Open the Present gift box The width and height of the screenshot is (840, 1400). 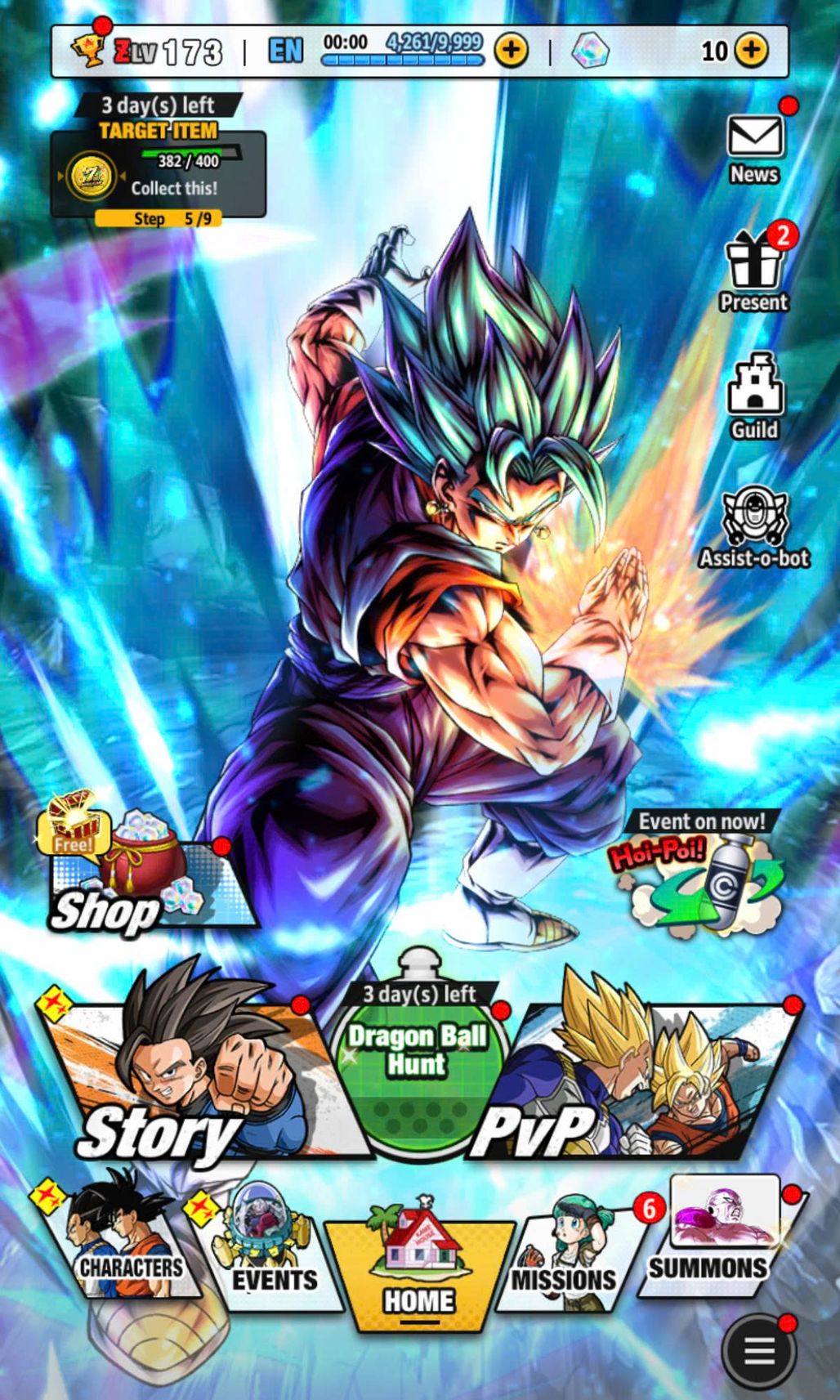point(754,270)
